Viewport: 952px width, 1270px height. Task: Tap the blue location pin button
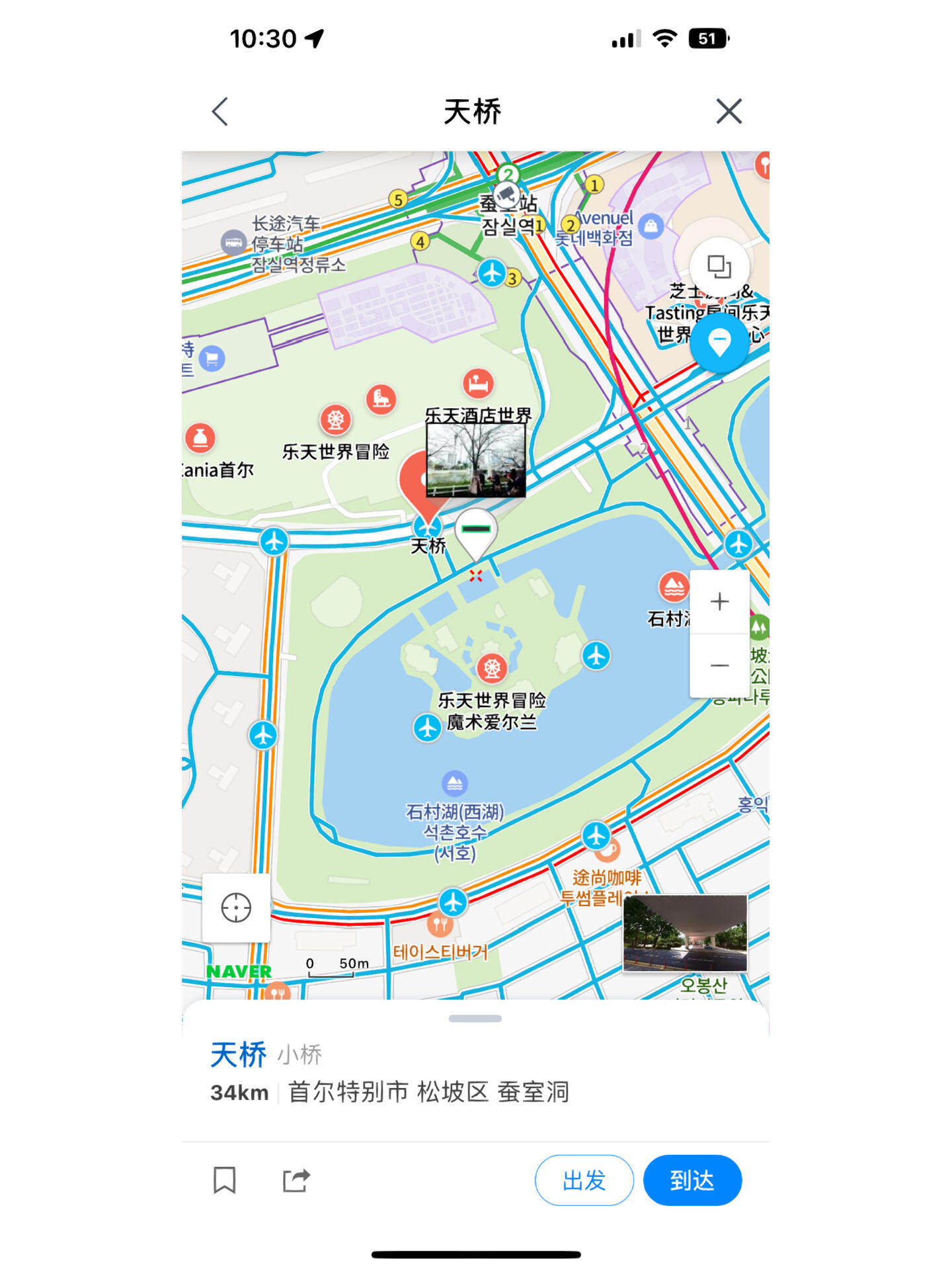pos(719,342)
